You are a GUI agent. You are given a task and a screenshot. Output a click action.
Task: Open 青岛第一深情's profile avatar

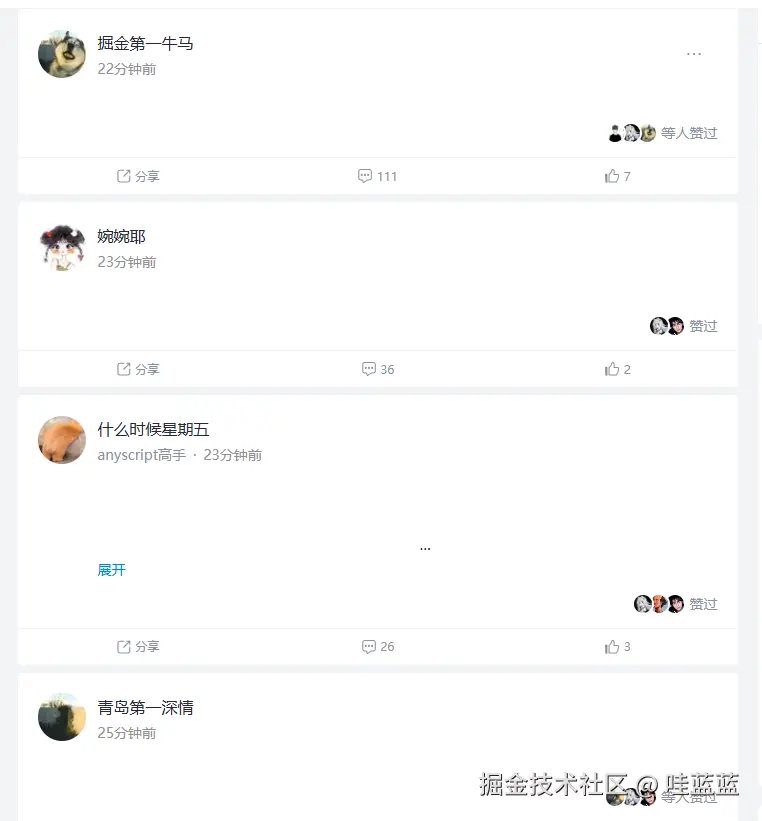(62, 717)
